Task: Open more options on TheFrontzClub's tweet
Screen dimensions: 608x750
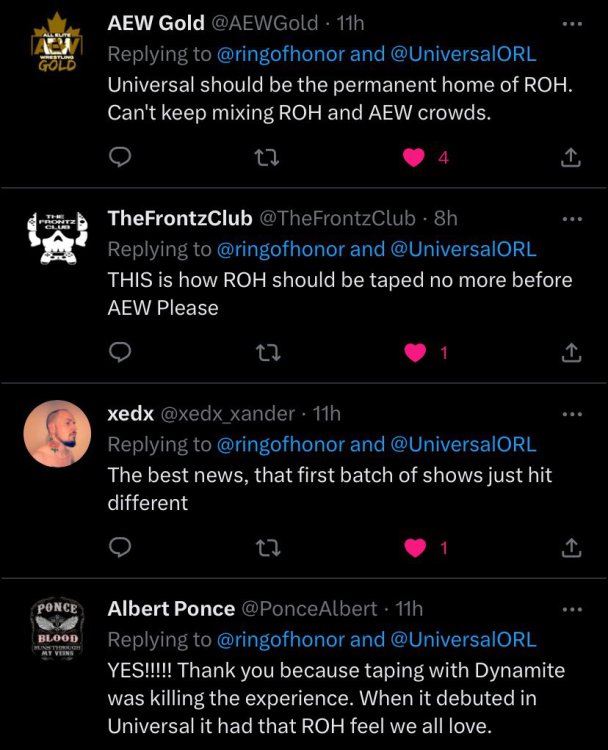Action: point(571,218)
